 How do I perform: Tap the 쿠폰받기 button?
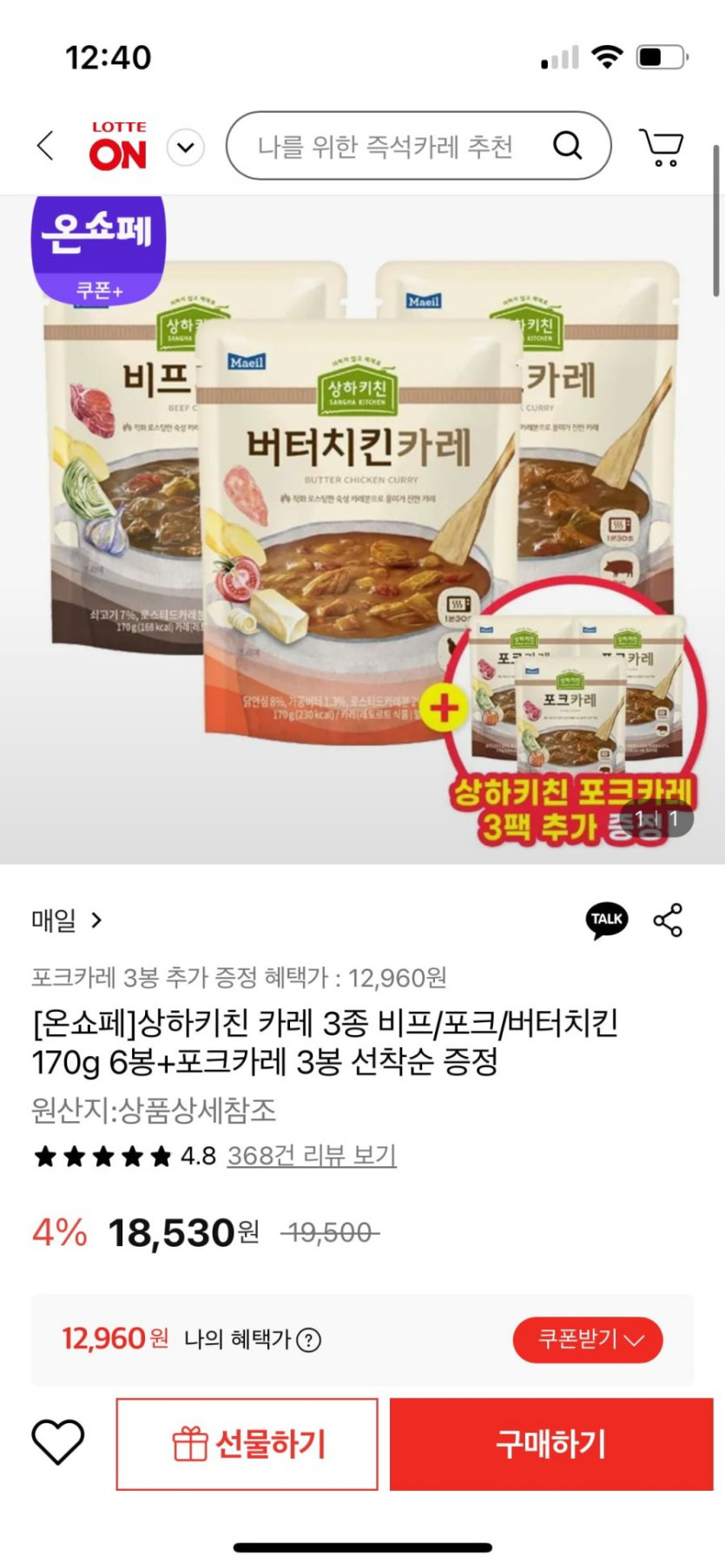pyautogui.click(x=588, y=1340)
